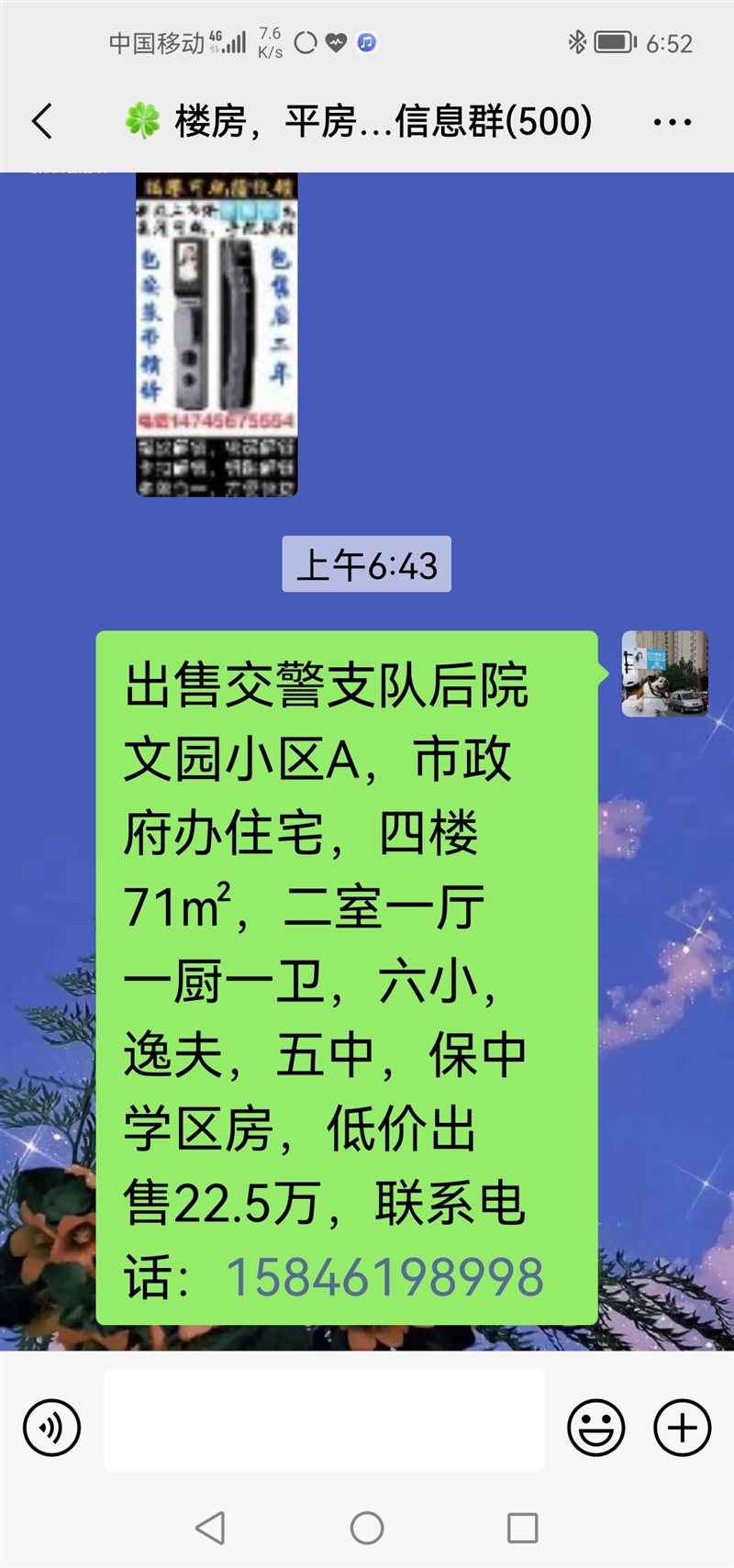Tap the system home button
The width and height of the screenshot is (734, 1568).
pos(367,1528)
